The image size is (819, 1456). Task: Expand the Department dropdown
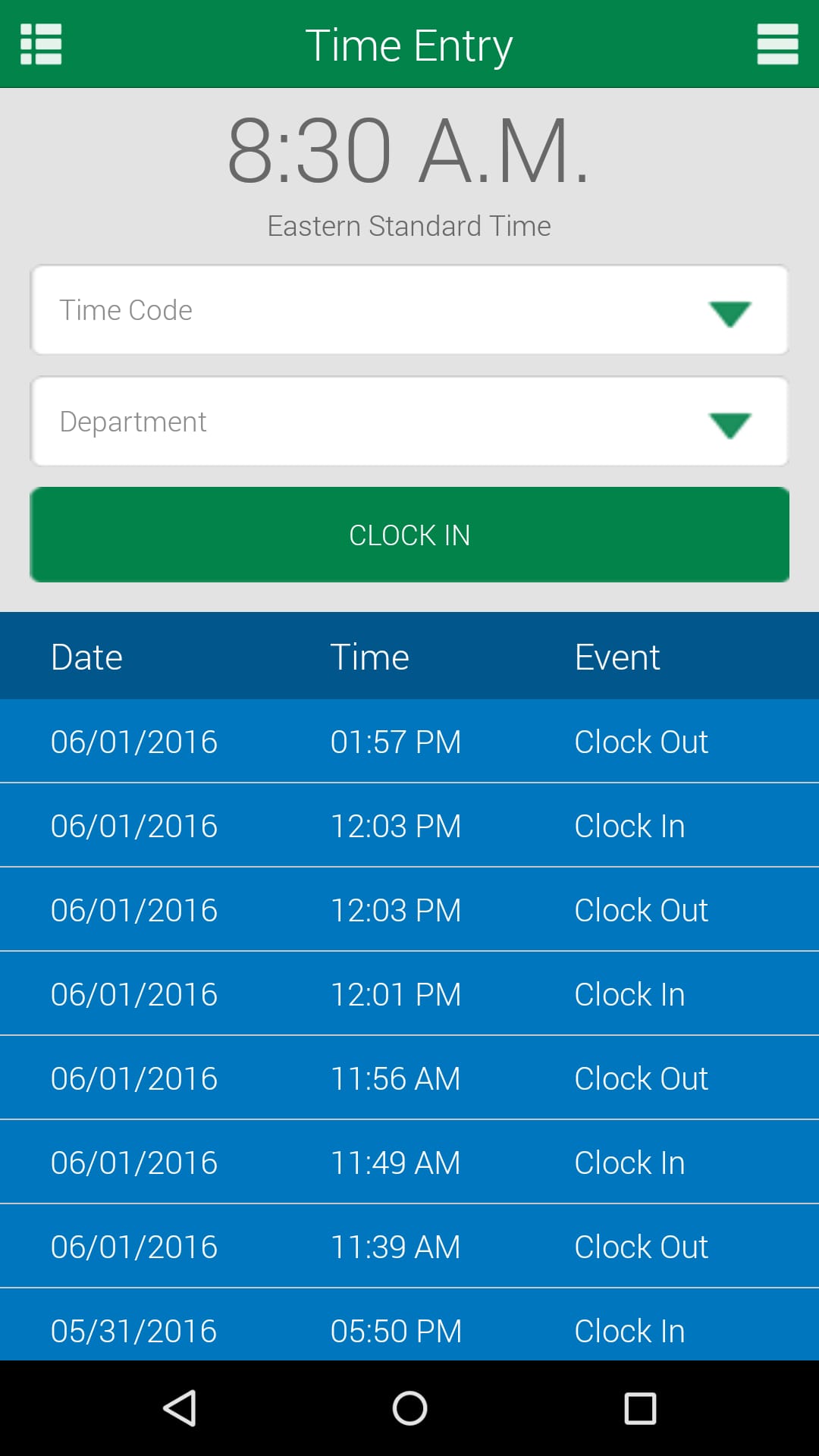(409, 421)
